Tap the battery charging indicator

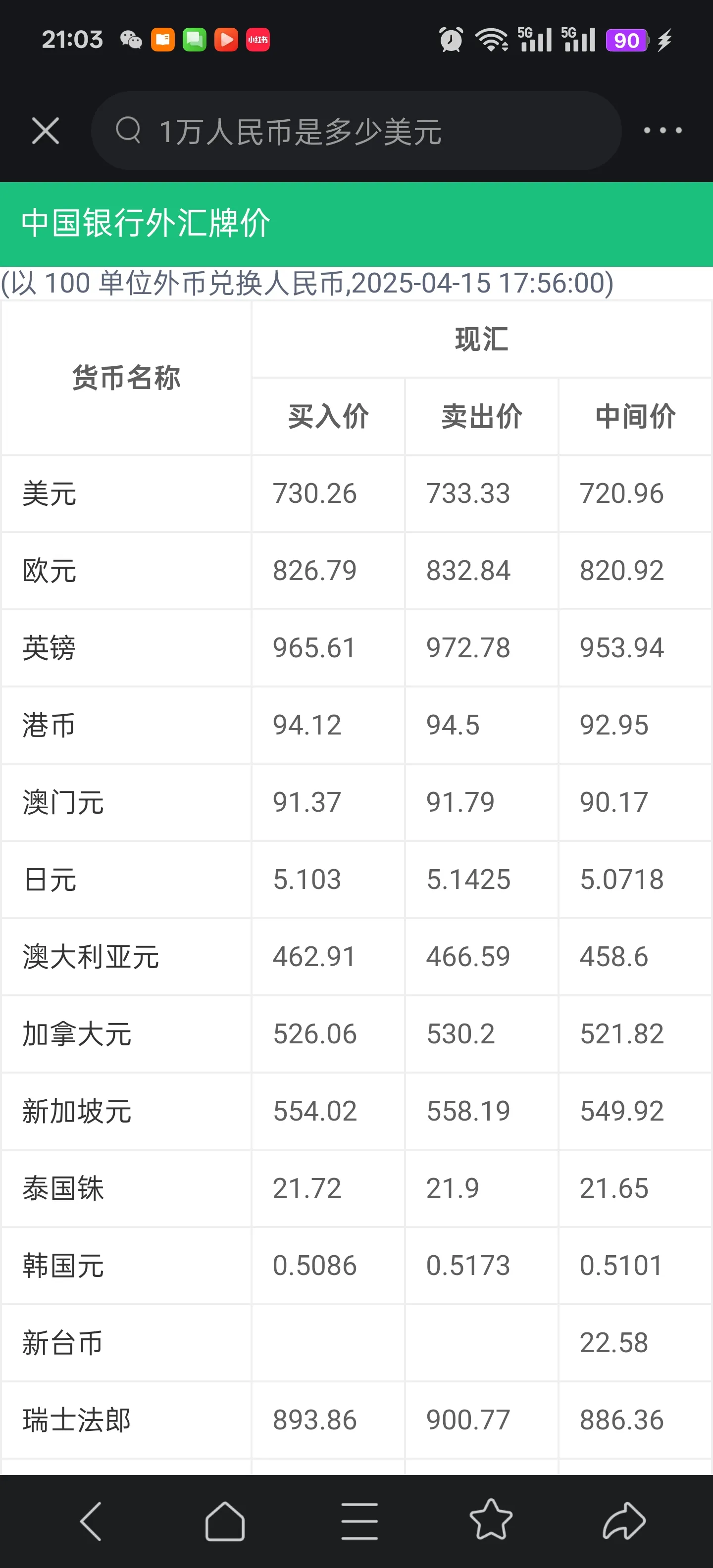pos(665,40)
